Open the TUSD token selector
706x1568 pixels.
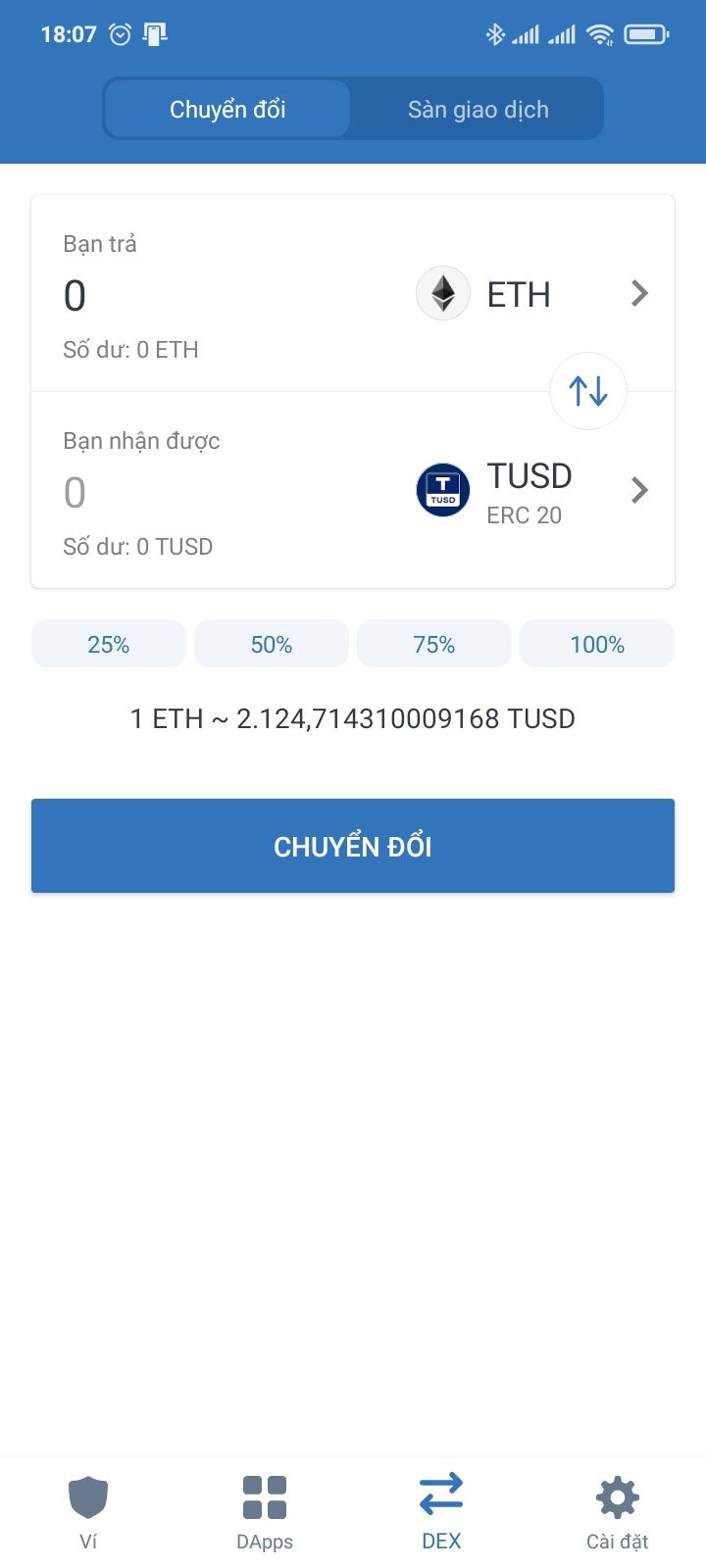(x=534, y=491)
